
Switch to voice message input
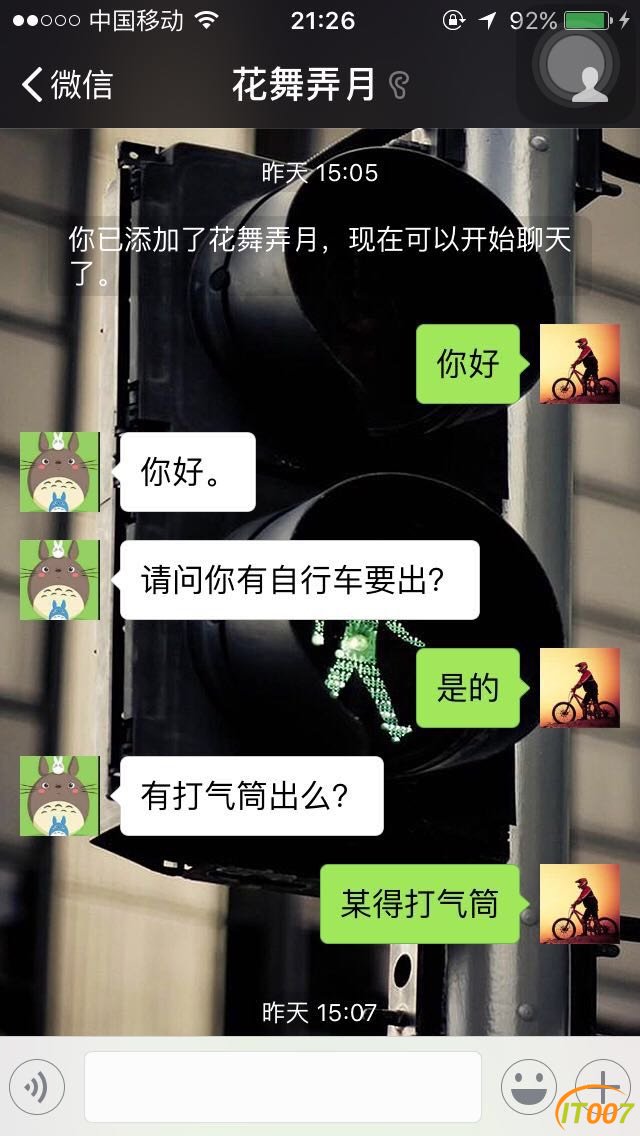(37, 1087)
